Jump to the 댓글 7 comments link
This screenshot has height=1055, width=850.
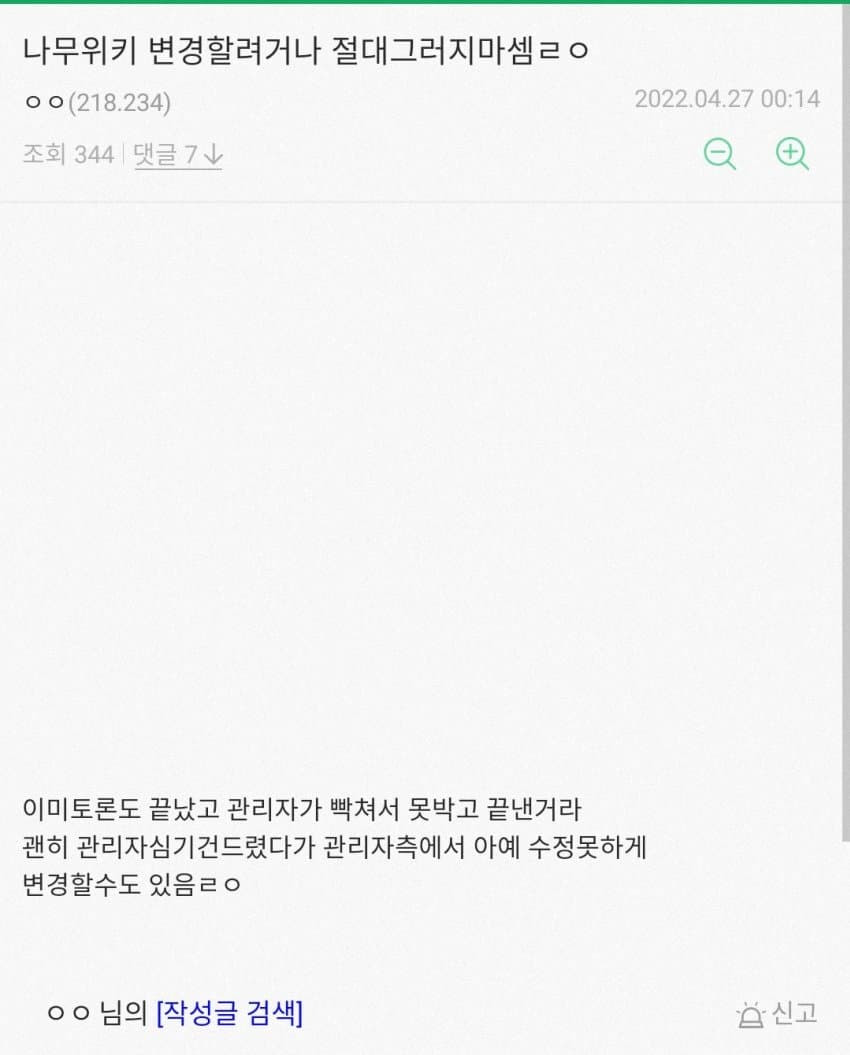click(178, 155)
